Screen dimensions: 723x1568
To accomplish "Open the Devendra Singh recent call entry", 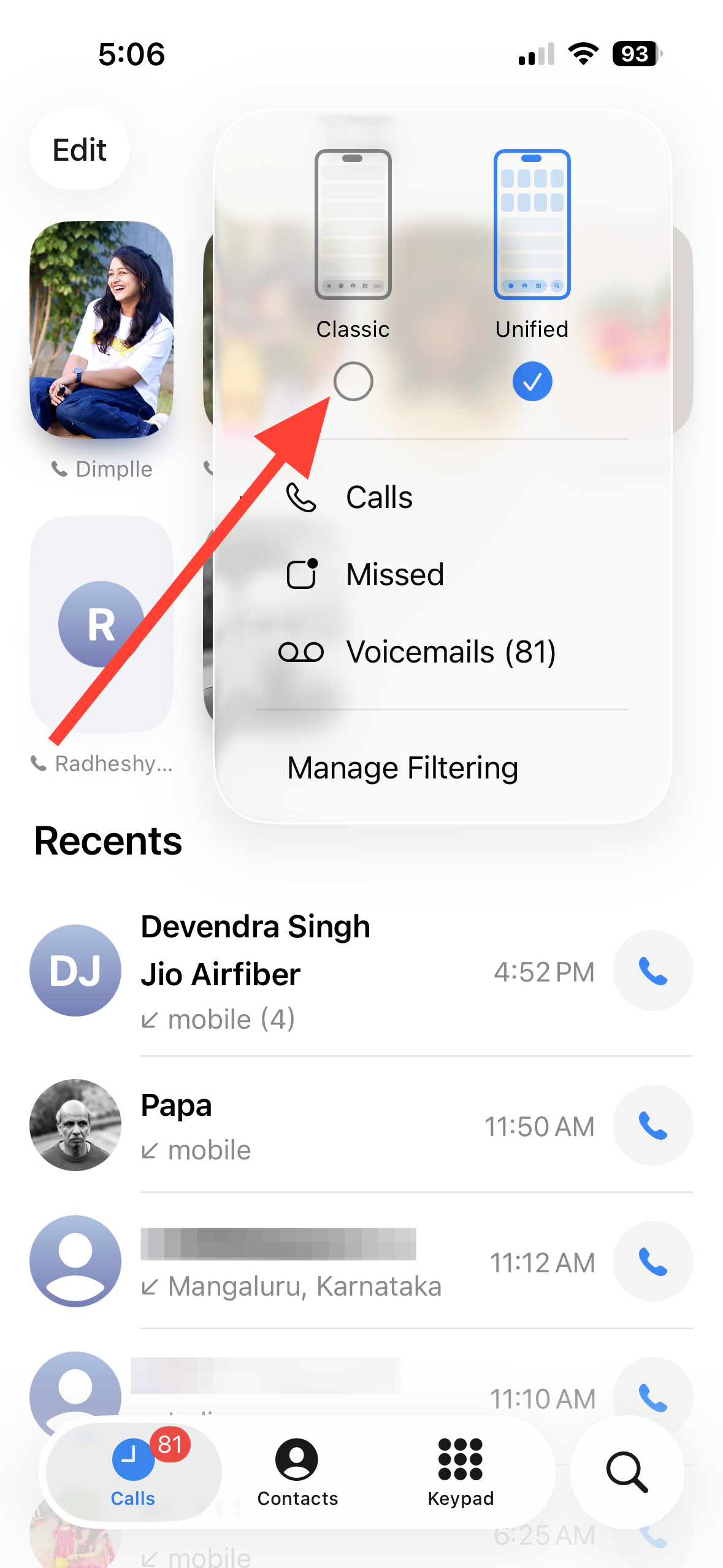I will click(x=307, y=972).
